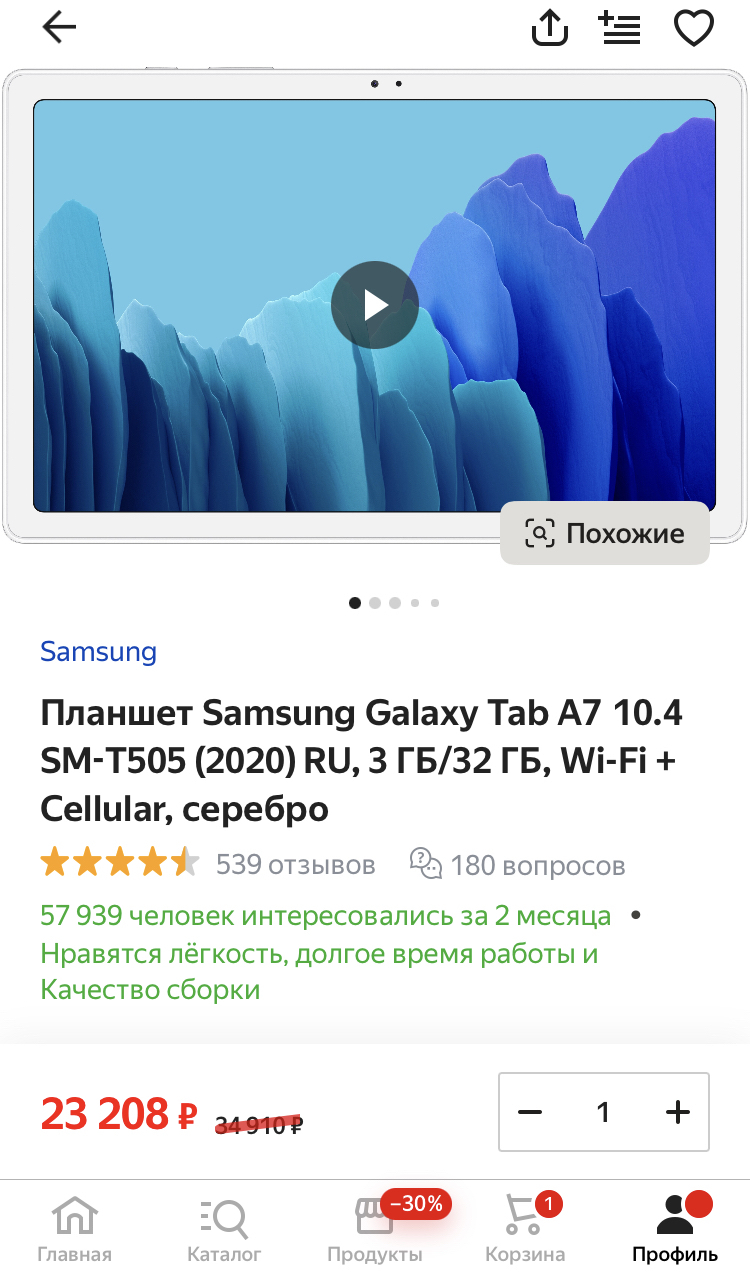
Task: Increase quantity with the plus button
Action: click(x=678, y=1112)
